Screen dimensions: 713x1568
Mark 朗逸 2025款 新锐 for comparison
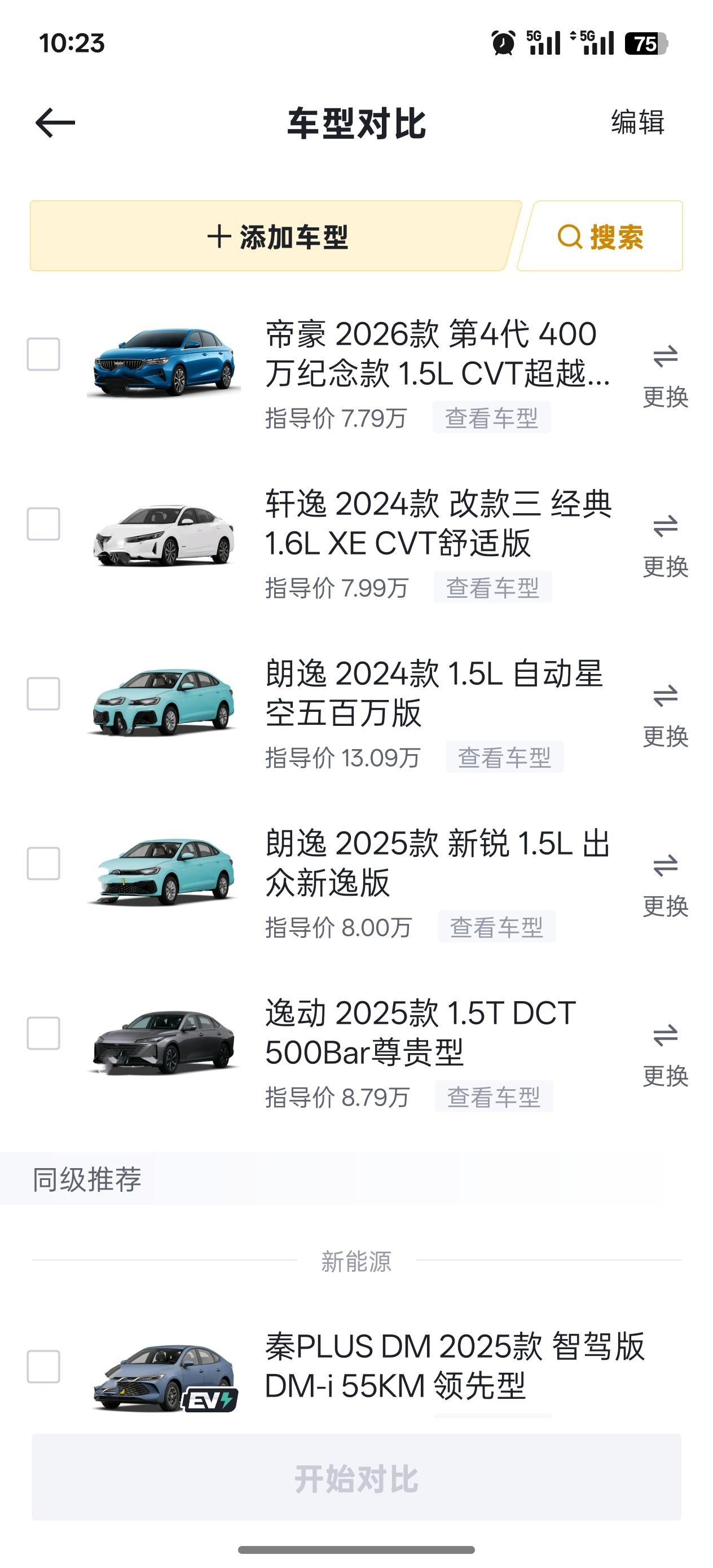43,864
